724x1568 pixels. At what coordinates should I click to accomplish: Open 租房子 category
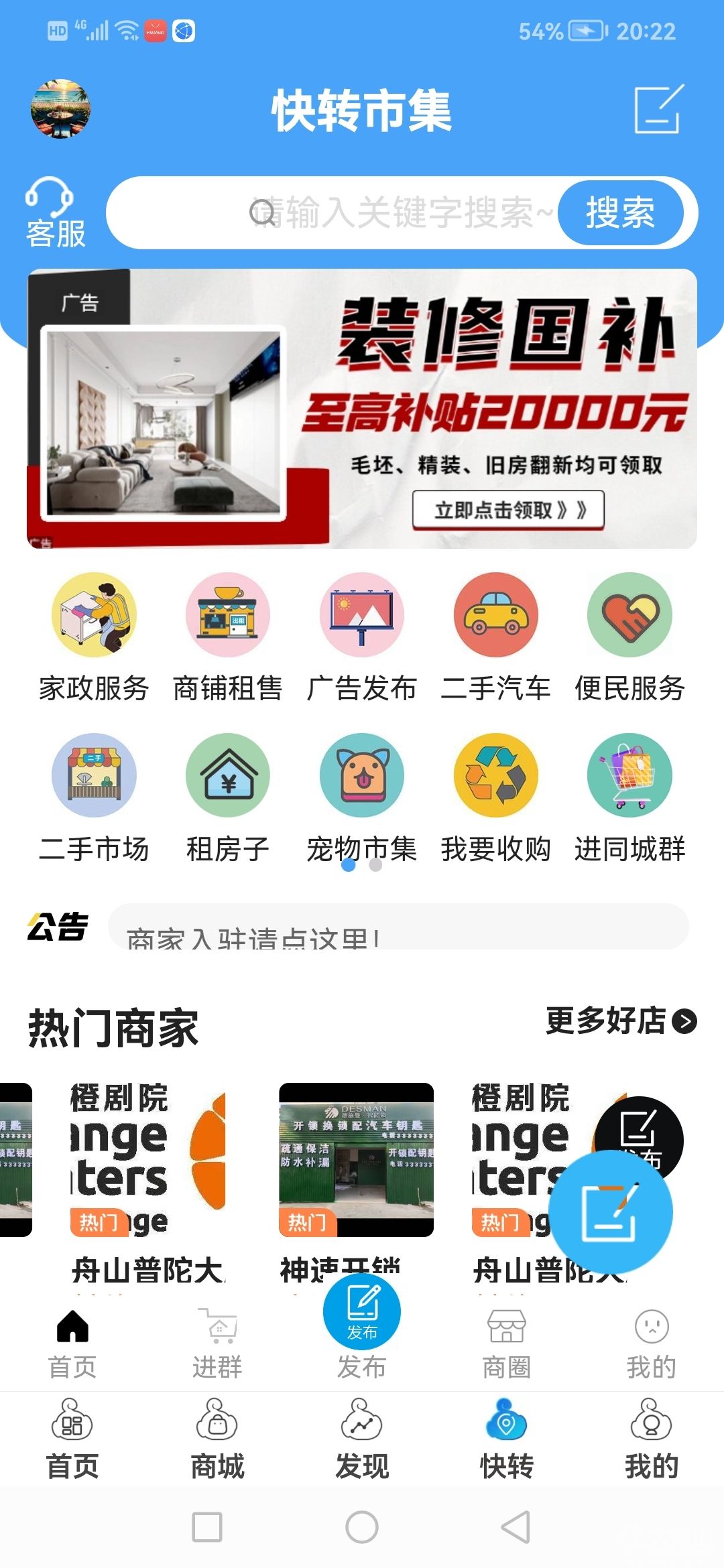pyautogui.click(x=228, y=799)
